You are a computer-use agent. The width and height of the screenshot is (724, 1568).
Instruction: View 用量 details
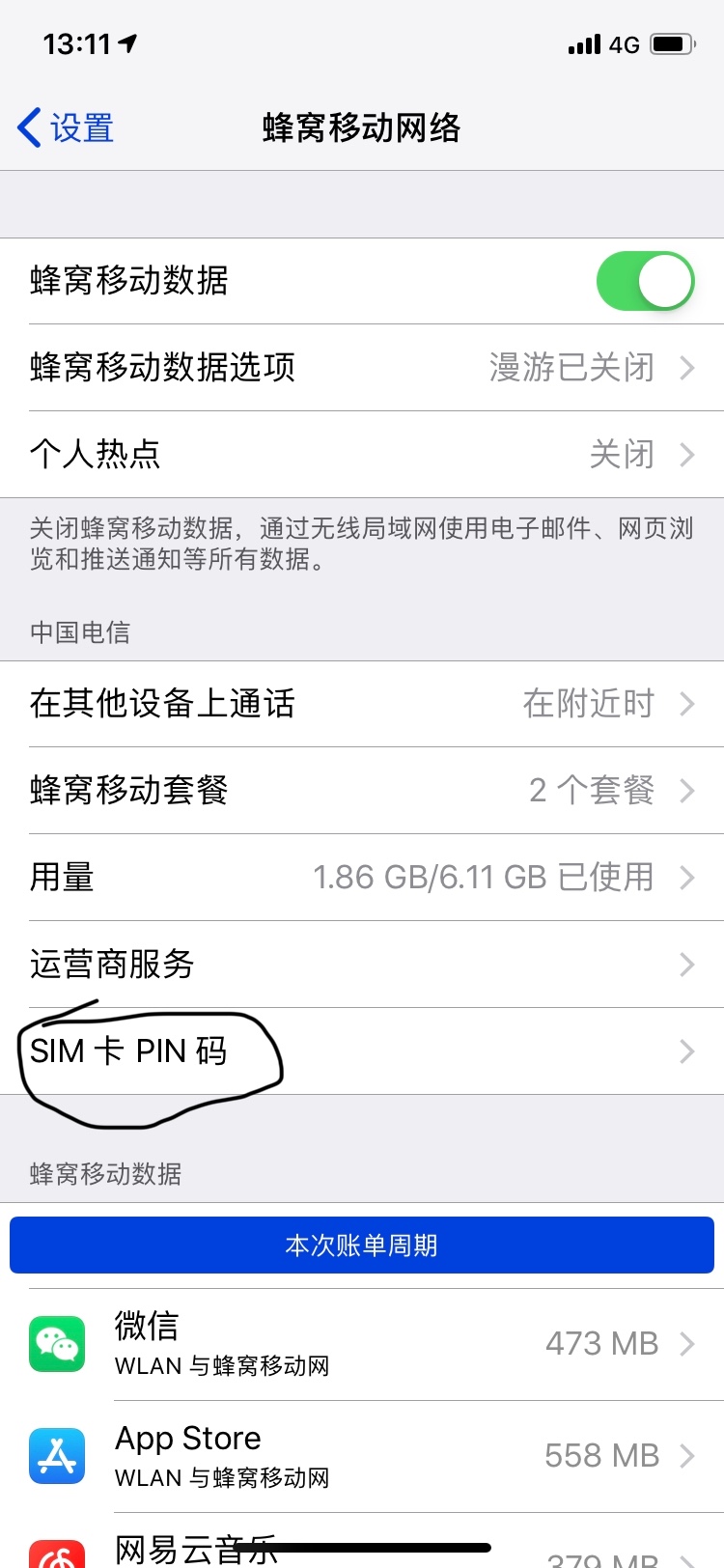[362, 878]
